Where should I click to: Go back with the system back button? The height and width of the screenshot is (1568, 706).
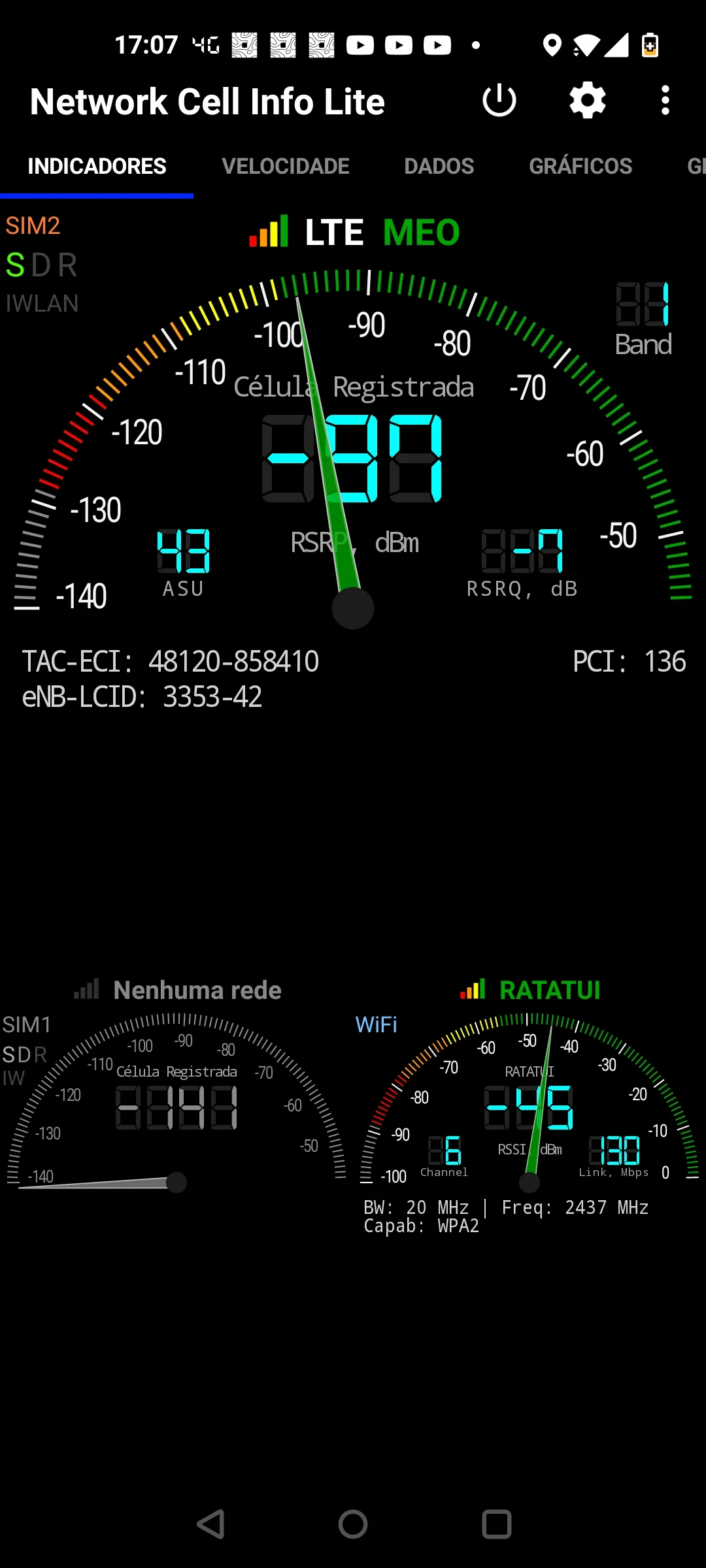pyautogui.click(x=210, y=1524)
